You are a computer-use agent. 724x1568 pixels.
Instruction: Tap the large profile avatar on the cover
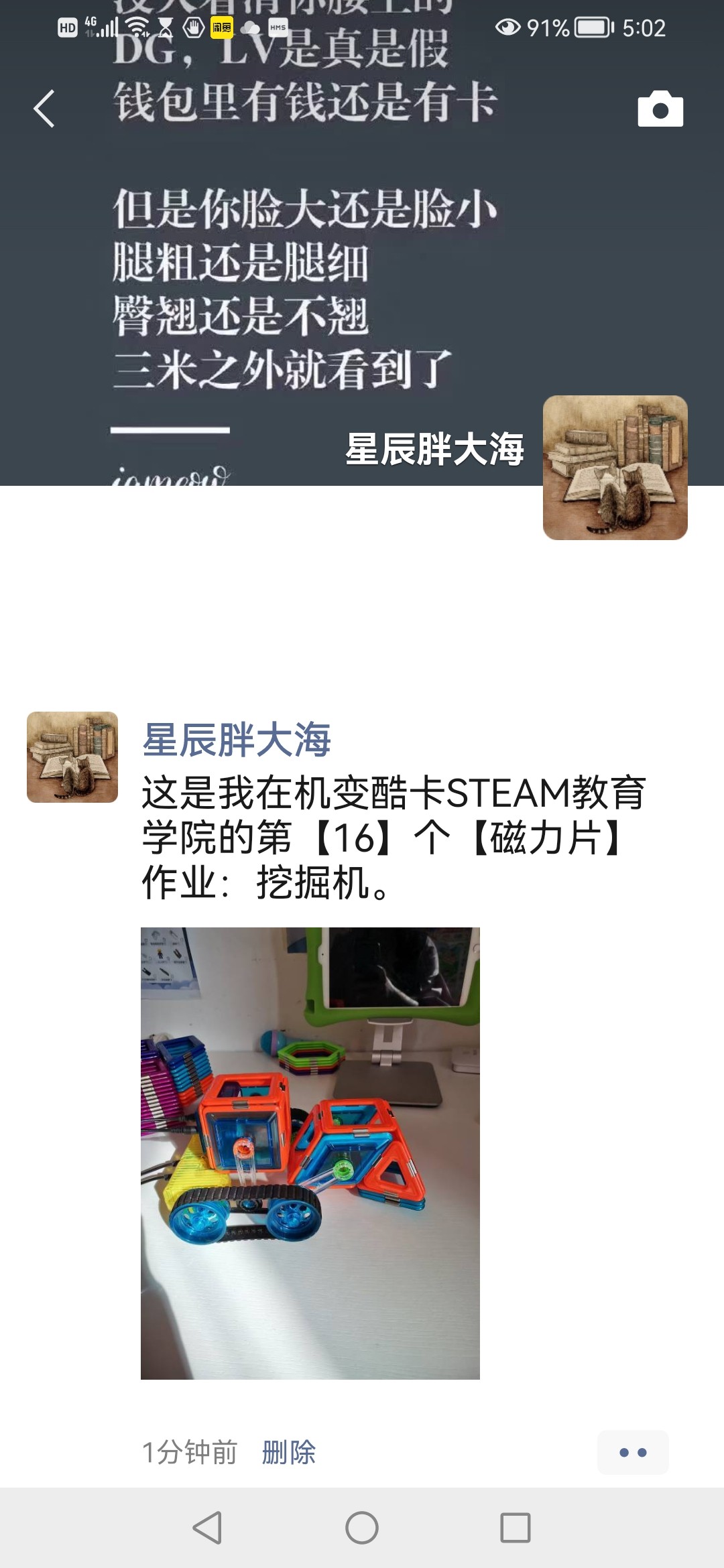[615, 468]
